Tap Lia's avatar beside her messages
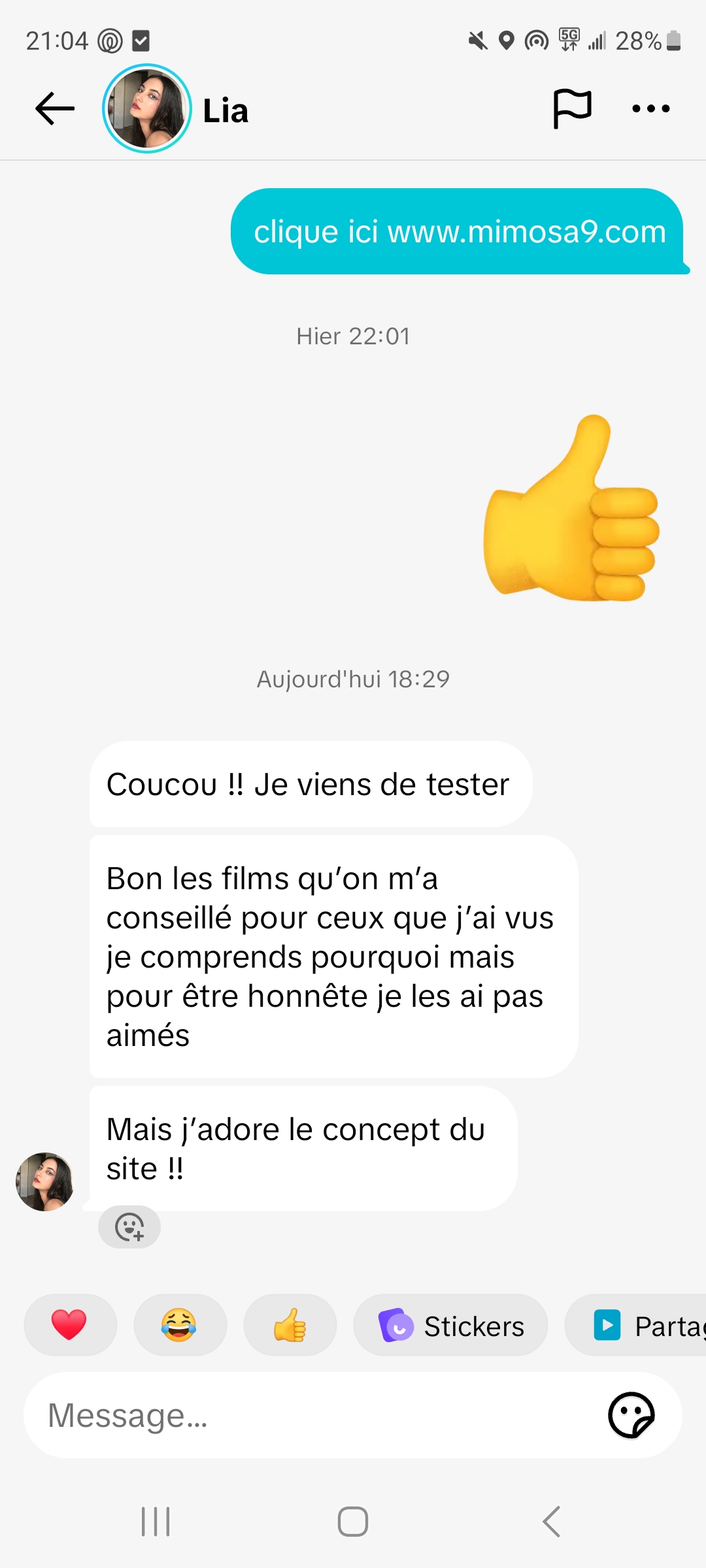 click(45, 1182)
